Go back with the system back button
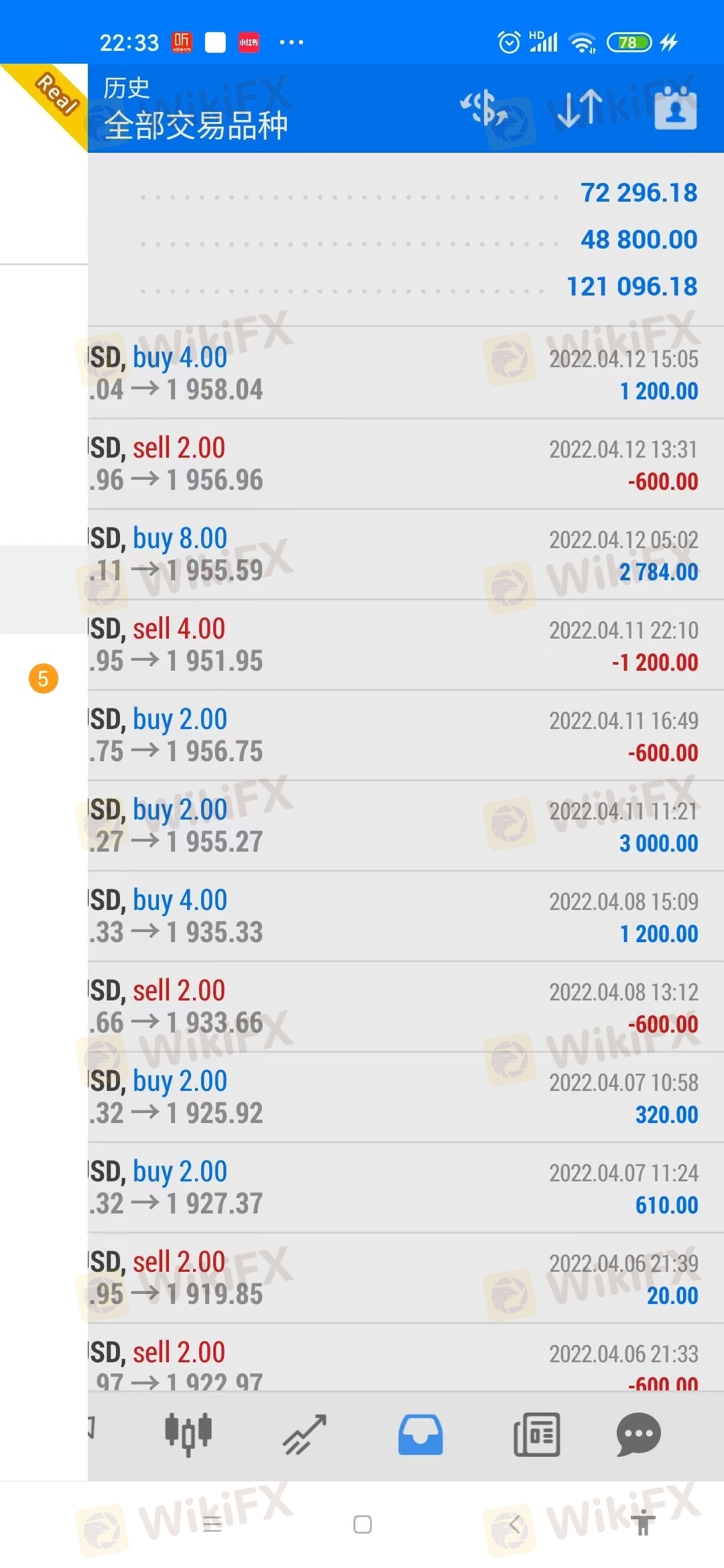 coord(514,1524)
